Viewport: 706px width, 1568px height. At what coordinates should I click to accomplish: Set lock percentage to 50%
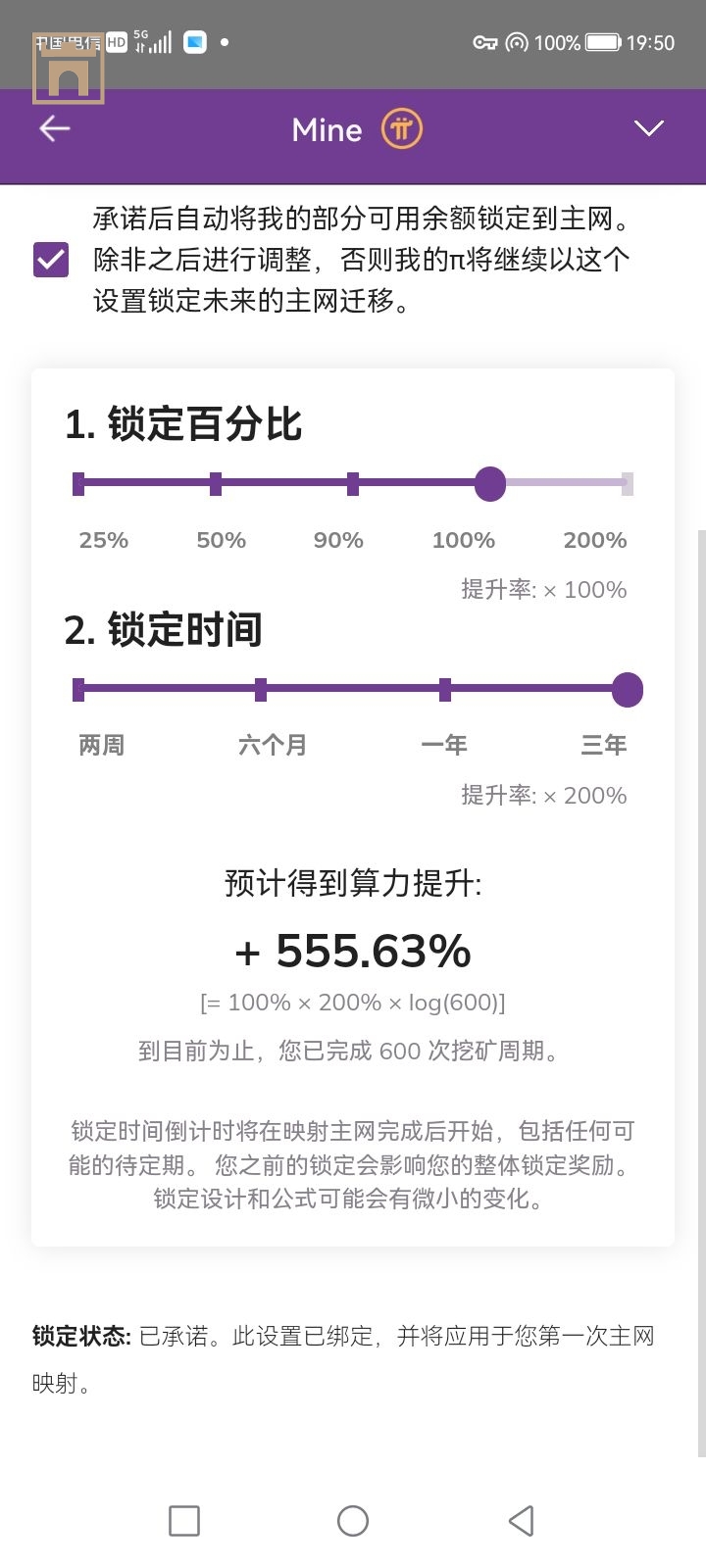[x=216, y=483]
